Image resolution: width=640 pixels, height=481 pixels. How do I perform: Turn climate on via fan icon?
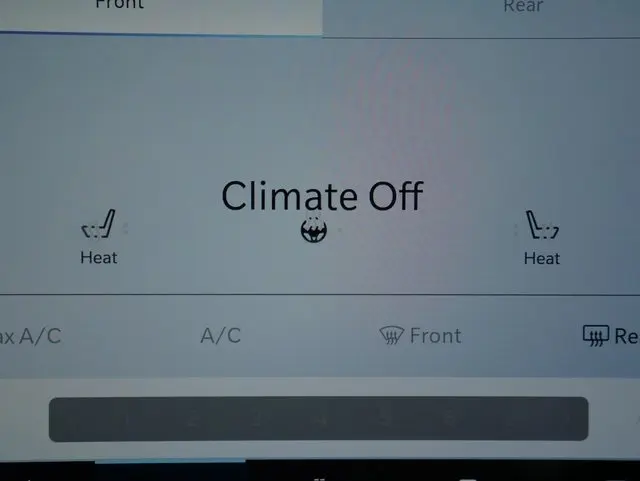pos(314,231)
